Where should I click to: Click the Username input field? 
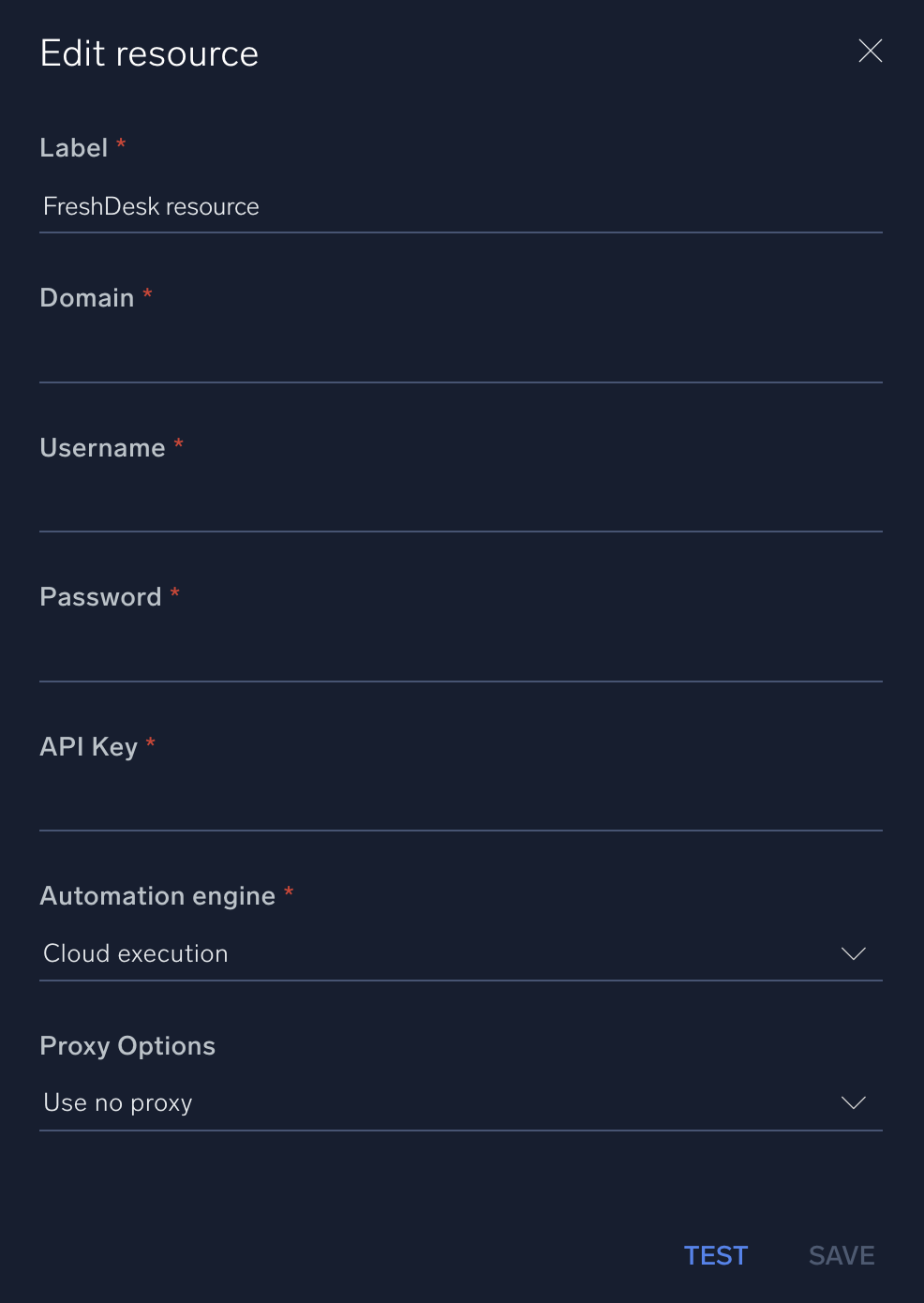pos(459,516)
